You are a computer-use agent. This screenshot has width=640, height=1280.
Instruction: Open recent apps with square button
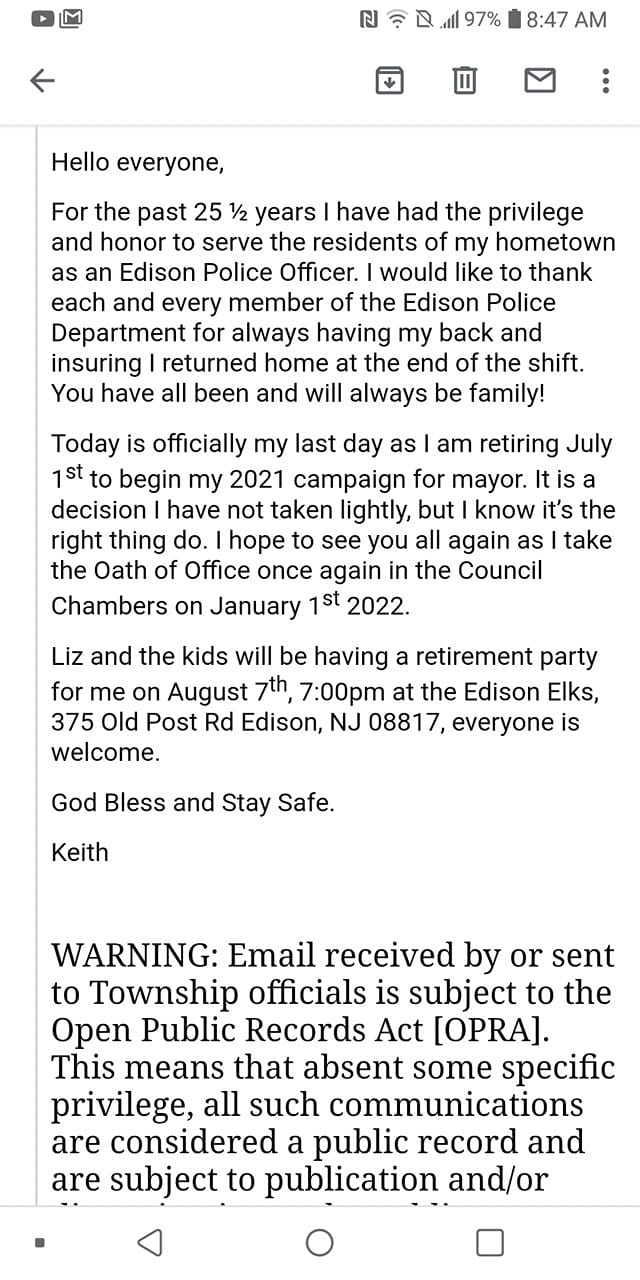[x=490, y=1242]
